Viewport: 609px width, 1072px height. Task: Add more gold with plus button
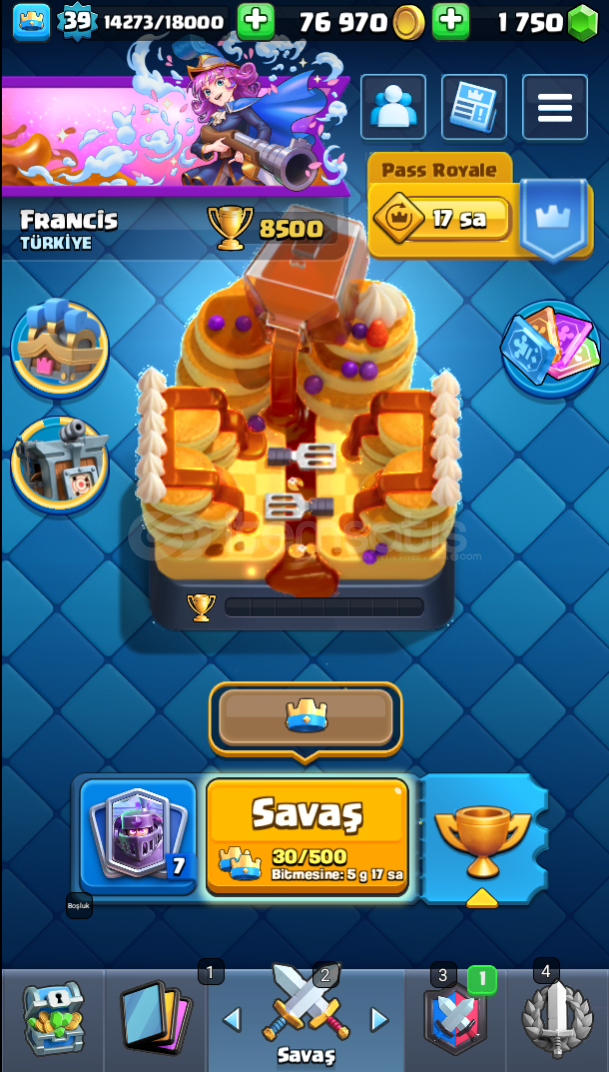[451, 21]
